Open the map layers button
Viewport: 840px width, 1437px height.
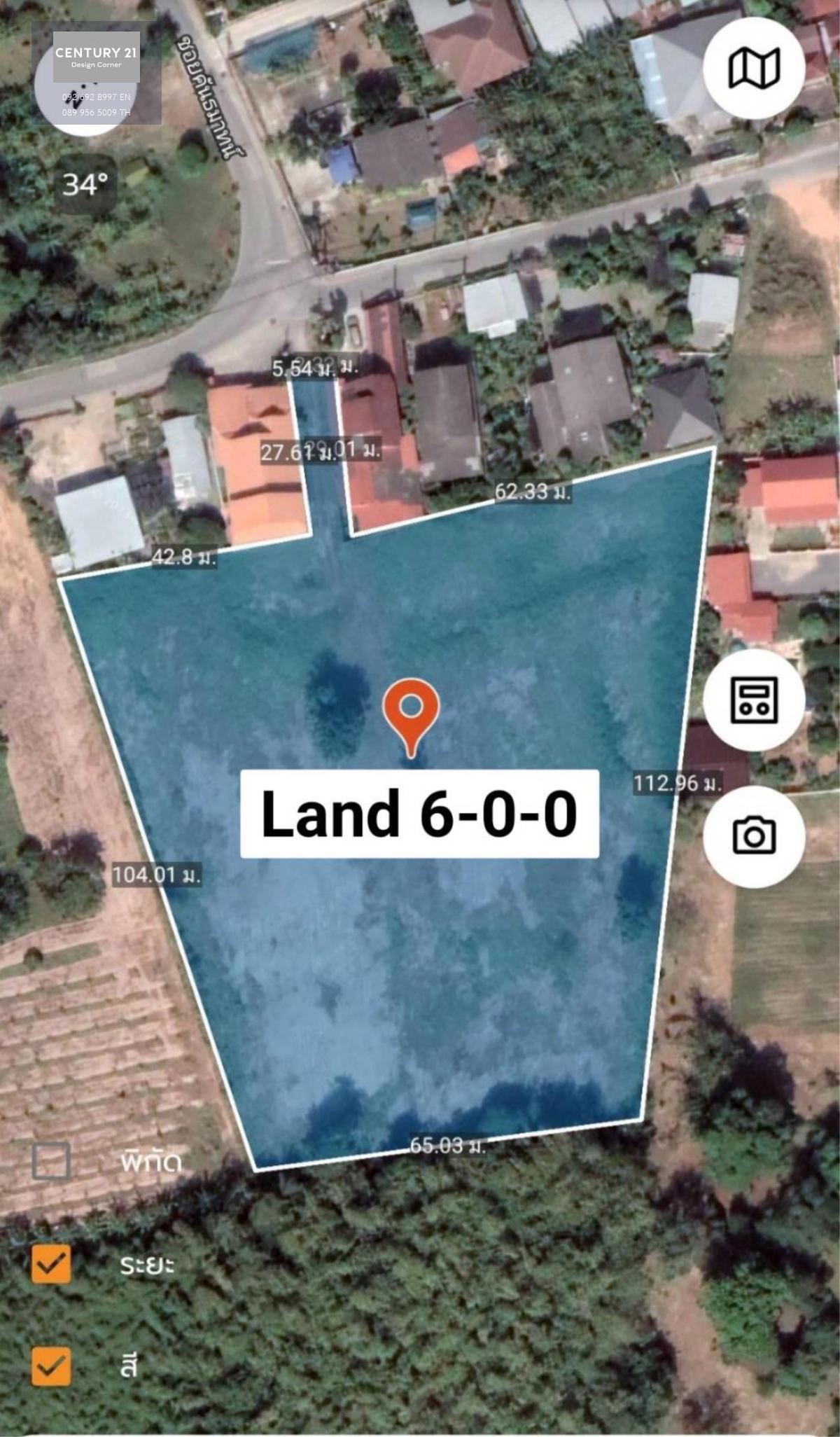(x=754, y=69)
